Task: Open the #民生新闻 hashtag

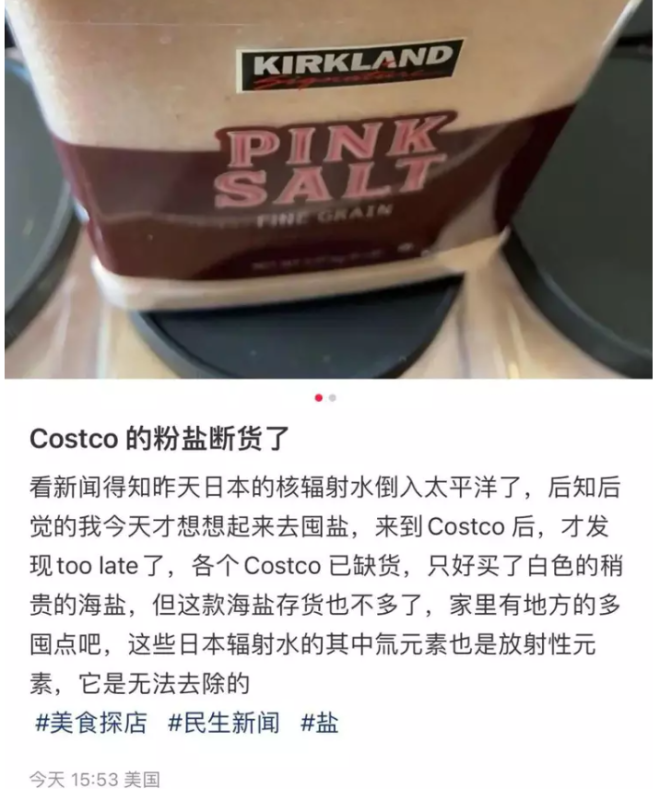Action: (224, 723)
